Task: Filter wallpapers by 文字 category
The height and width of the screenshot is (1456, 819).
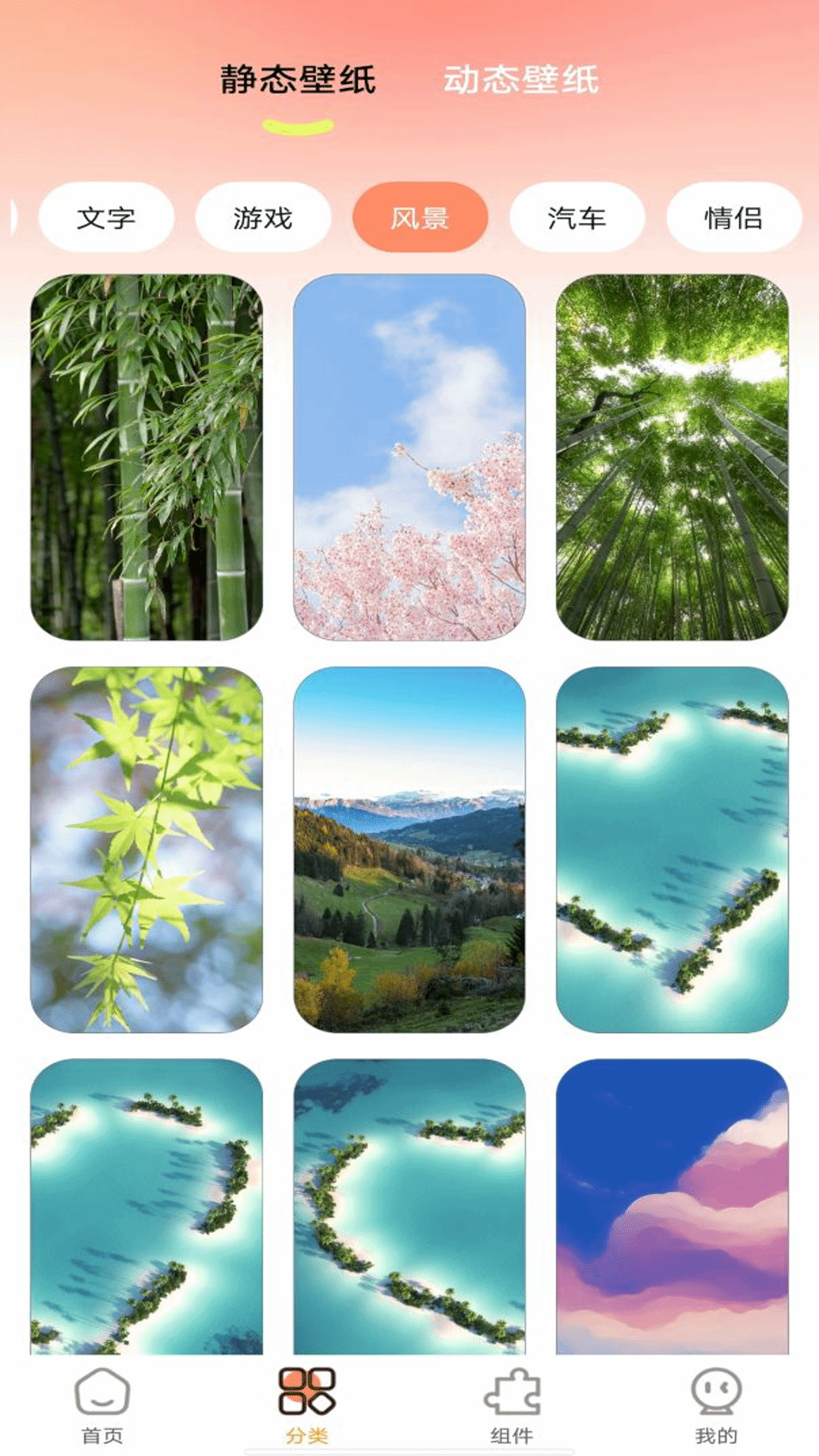Action: [106, 218]
